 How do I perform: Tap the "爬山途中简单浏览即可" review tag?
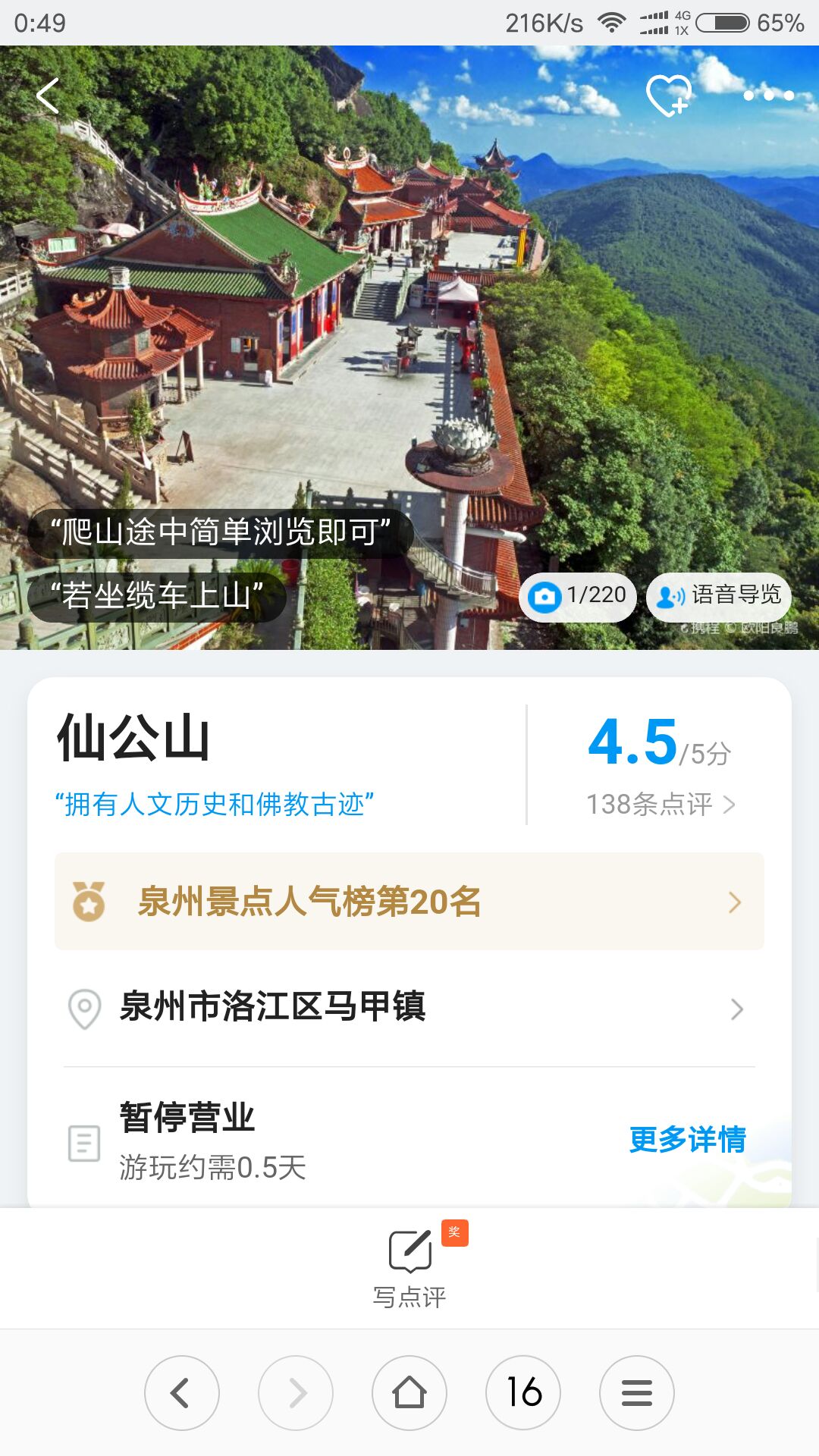pyautogui.click(x=221, y=532)
